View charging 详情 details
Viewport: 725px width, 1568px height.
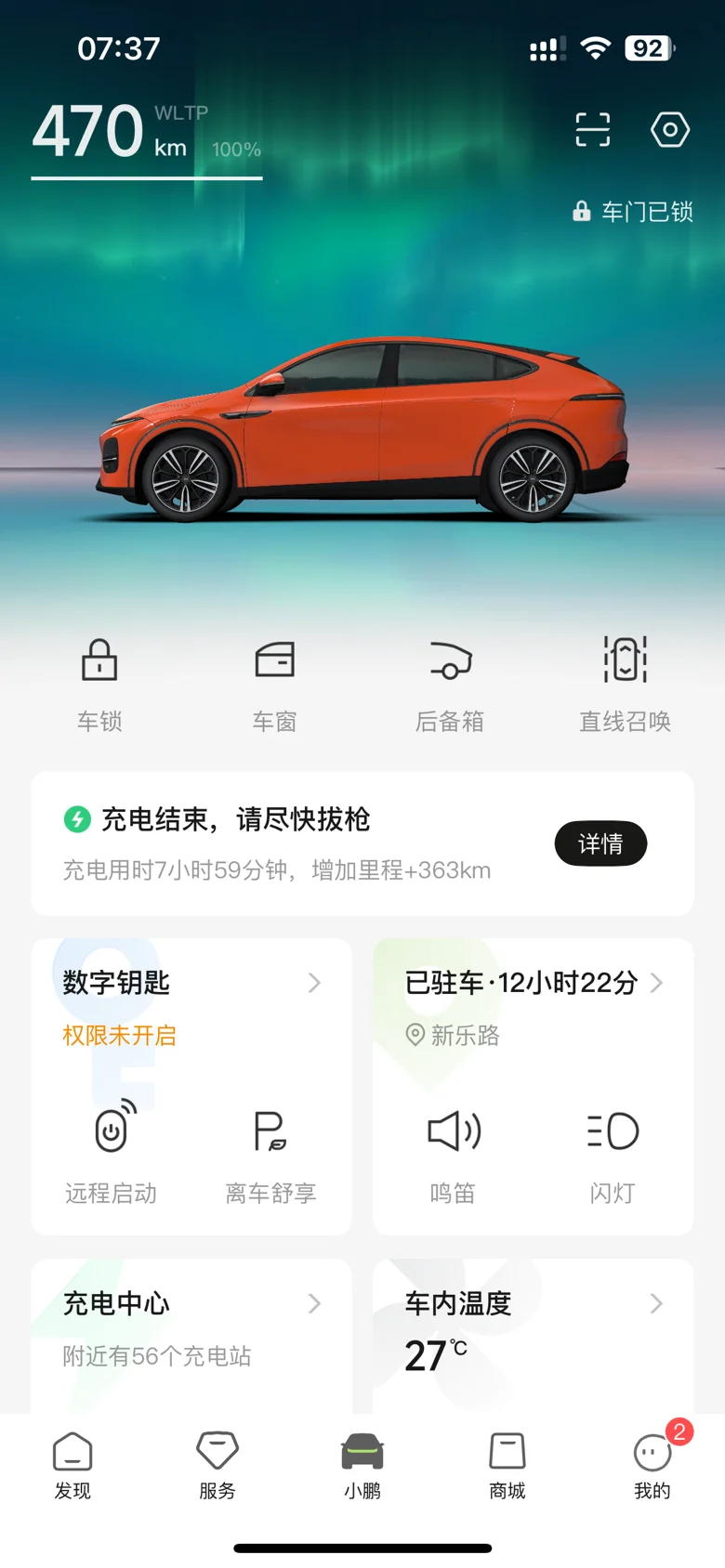(x=600, y=843)
